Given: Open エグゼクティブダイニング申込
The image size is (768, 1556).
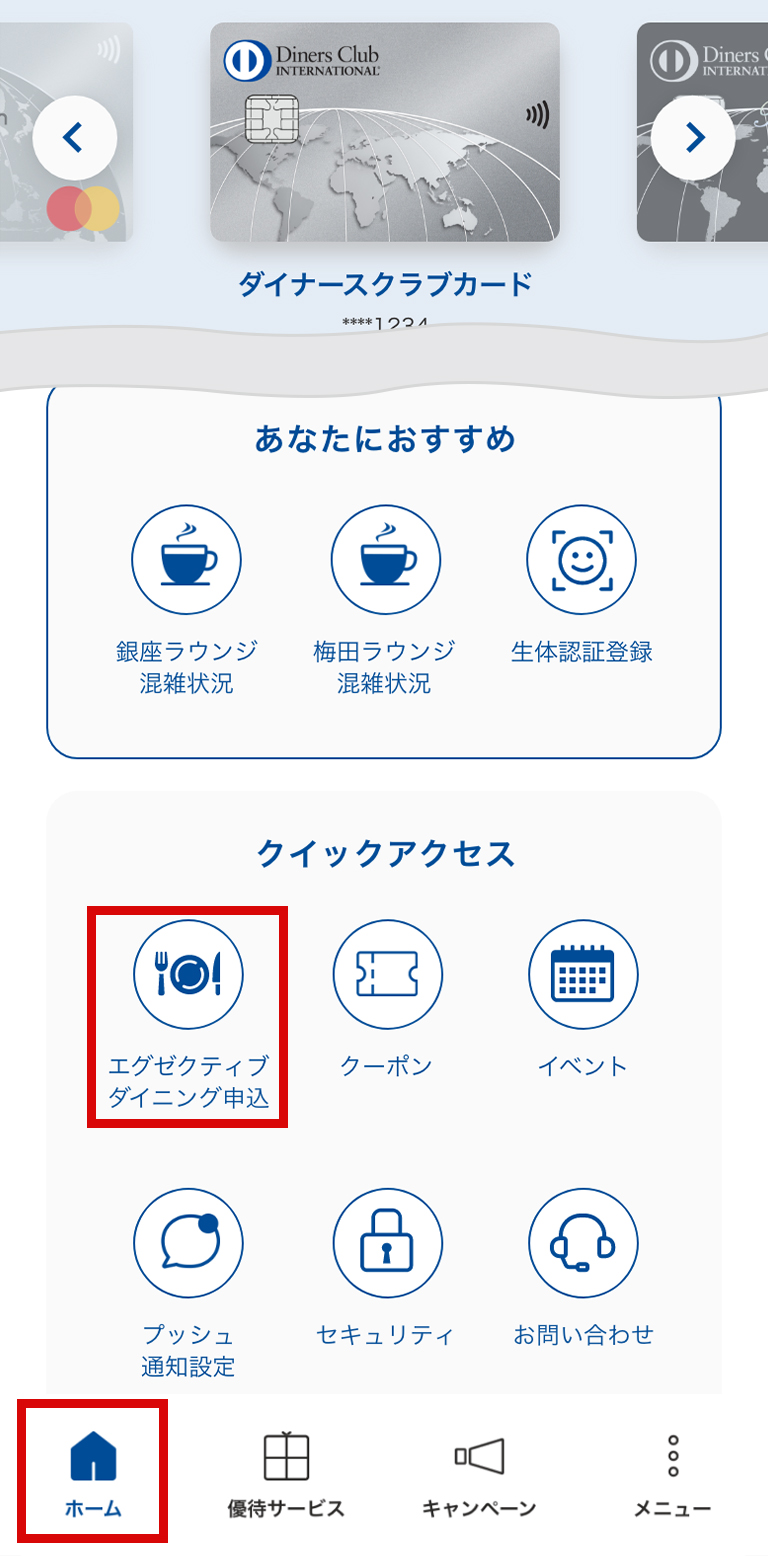Looking at the screenshot, I should (188, 975).
